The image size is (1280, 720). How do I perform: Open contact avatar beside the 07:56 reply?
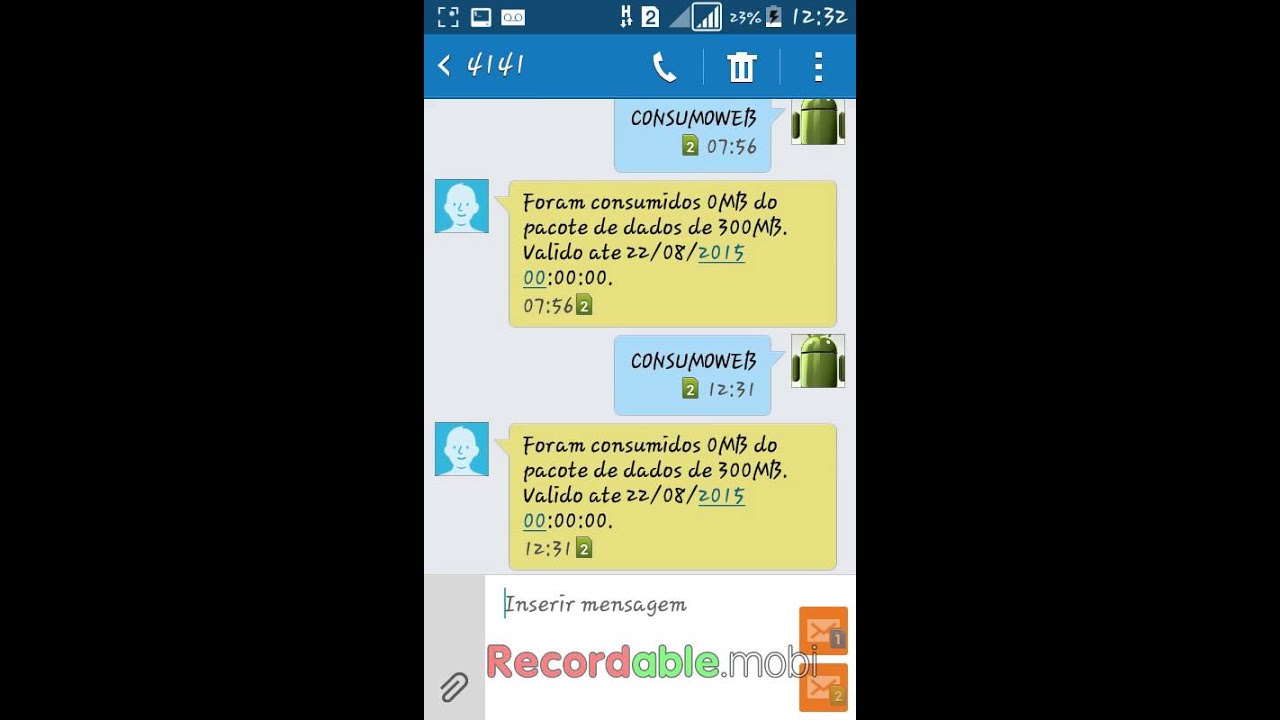(x=462, y=206)
